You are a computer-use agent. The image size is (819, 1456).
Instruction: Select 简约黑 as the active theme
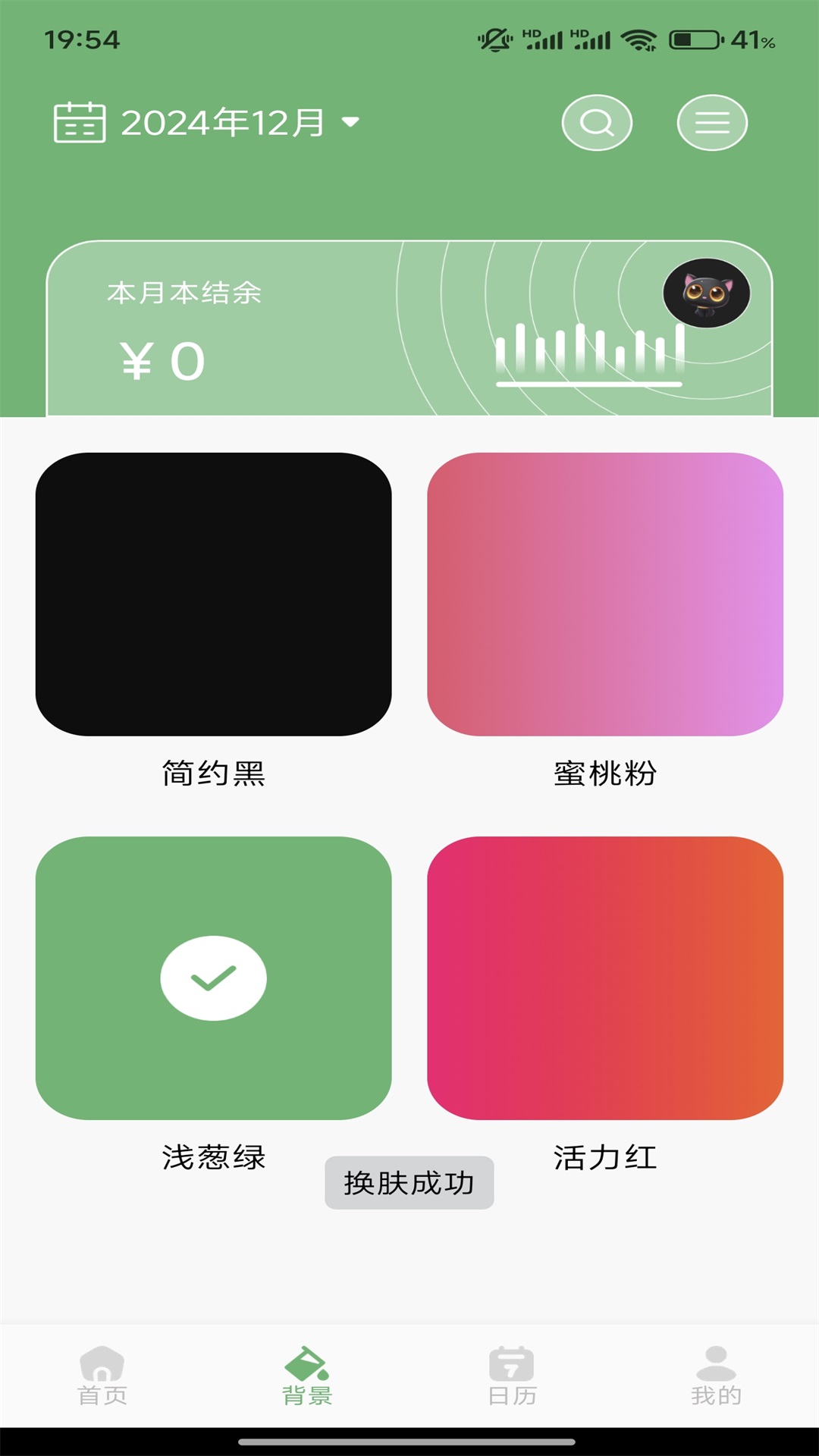213,595
